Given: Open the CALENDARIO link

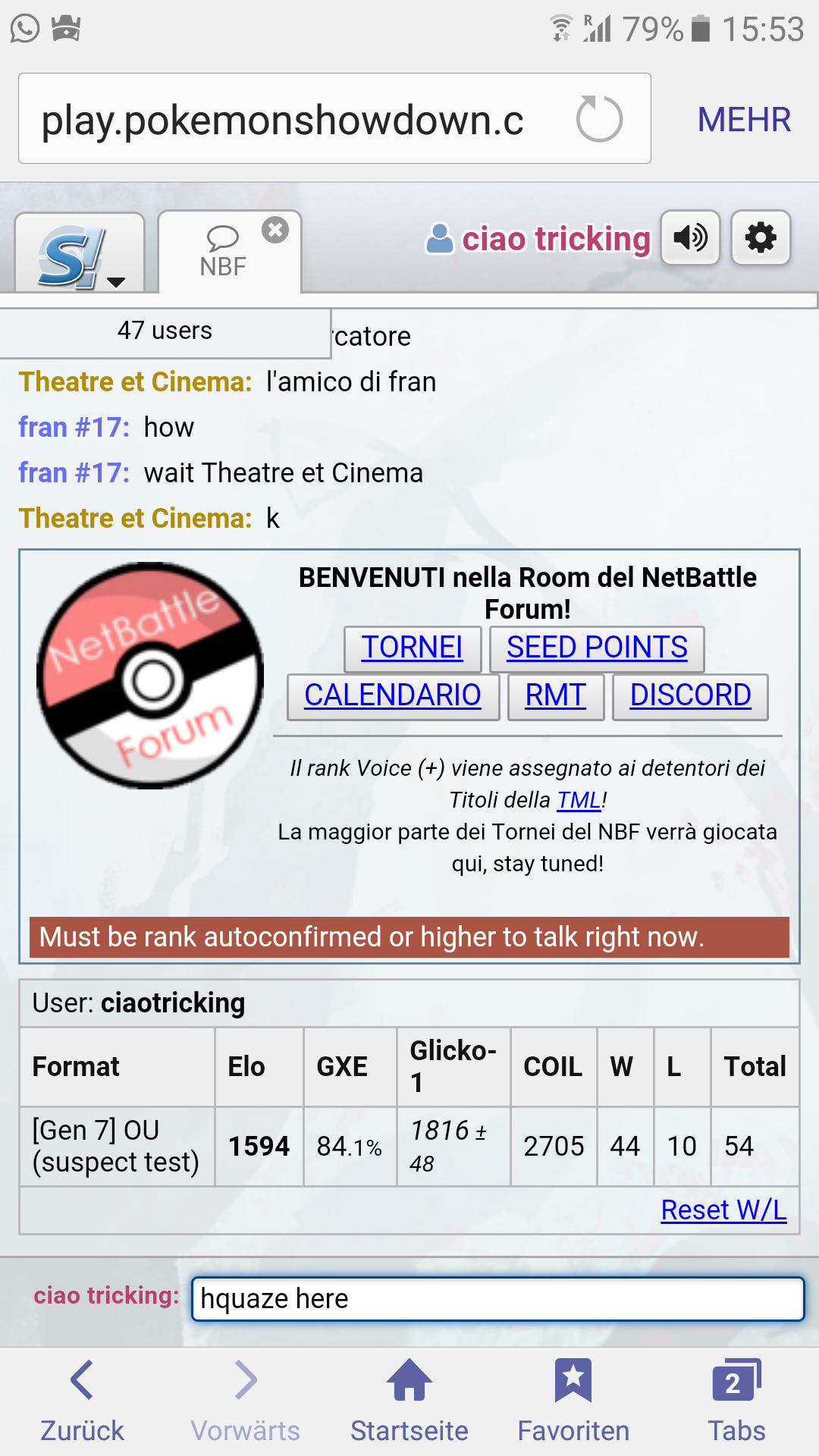Looking at the screenshot, I should 393,696.
